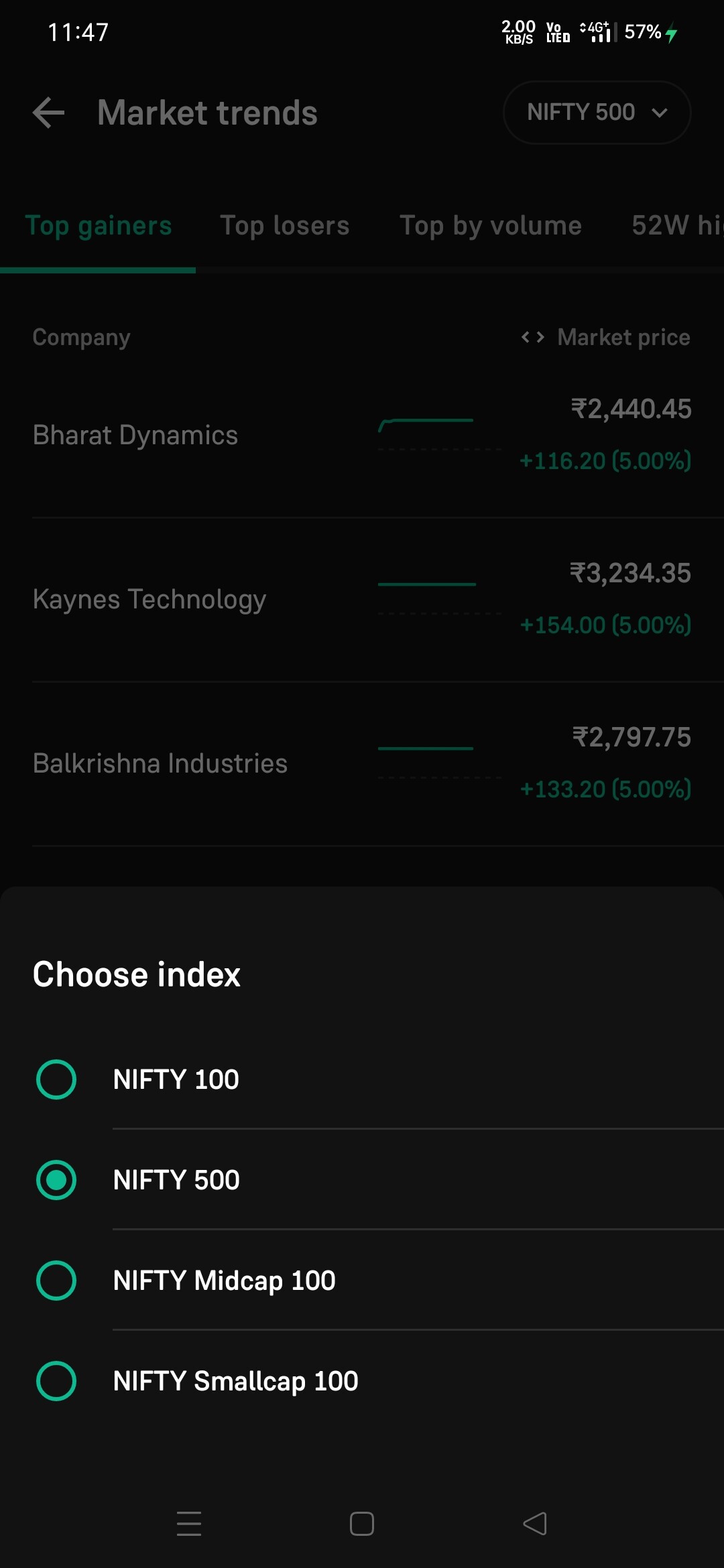Switch to Top by volume tab

click(491, 226)
